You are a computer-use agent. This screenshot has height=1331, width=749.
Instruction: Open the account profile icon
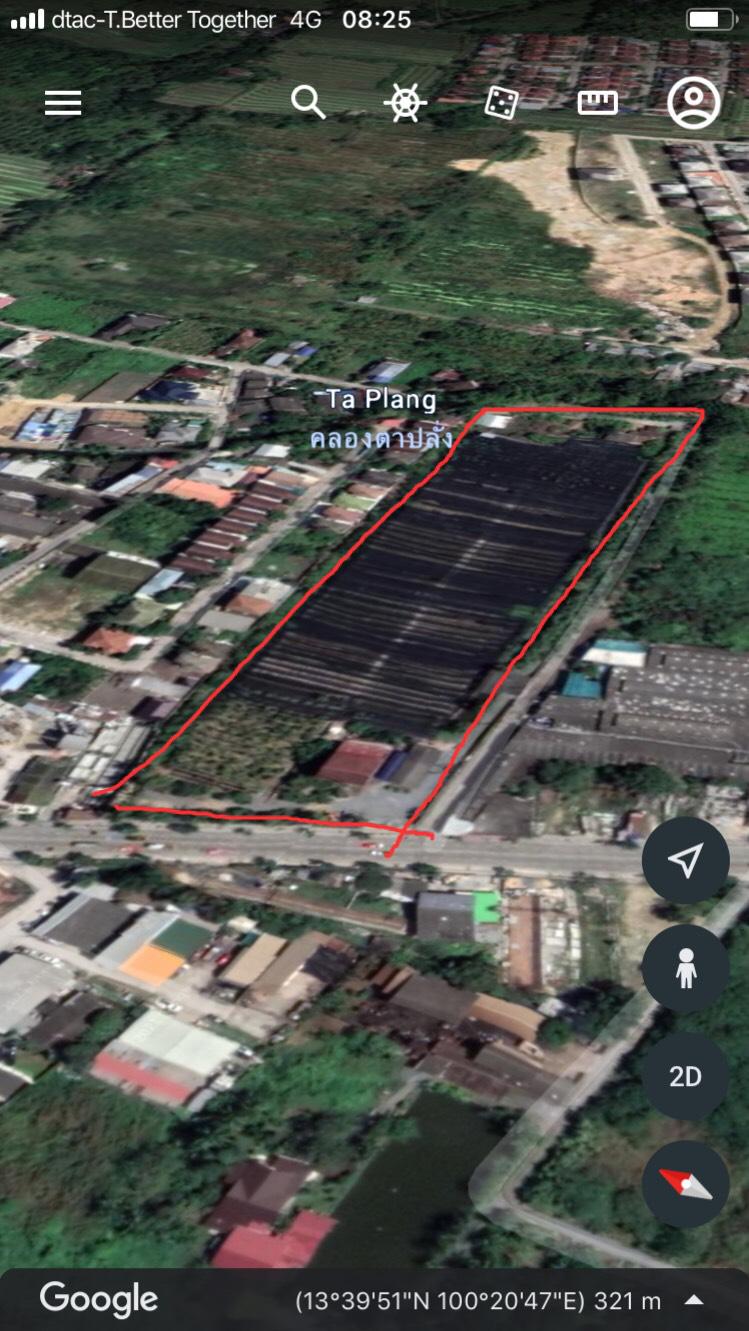[x=694, y=103]
